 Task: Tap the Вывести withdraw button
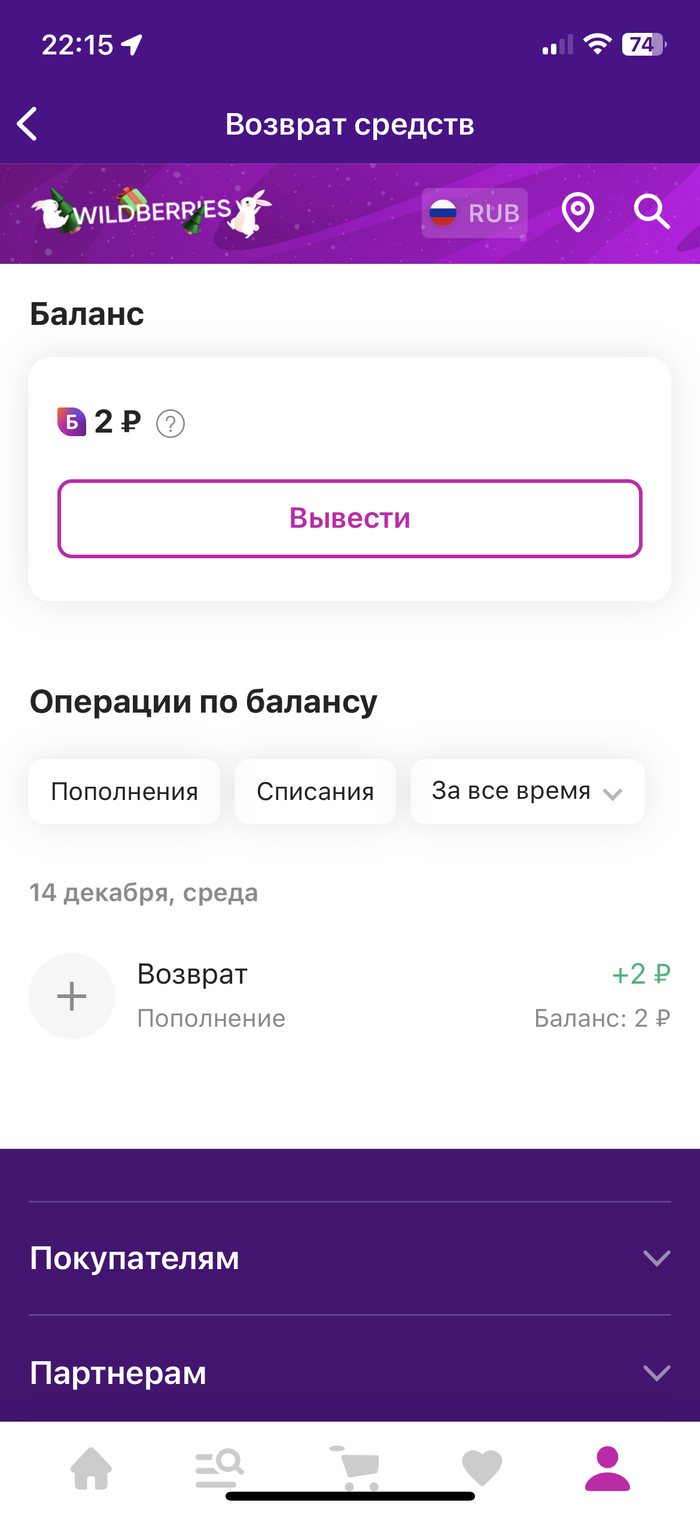pos(350,518)
